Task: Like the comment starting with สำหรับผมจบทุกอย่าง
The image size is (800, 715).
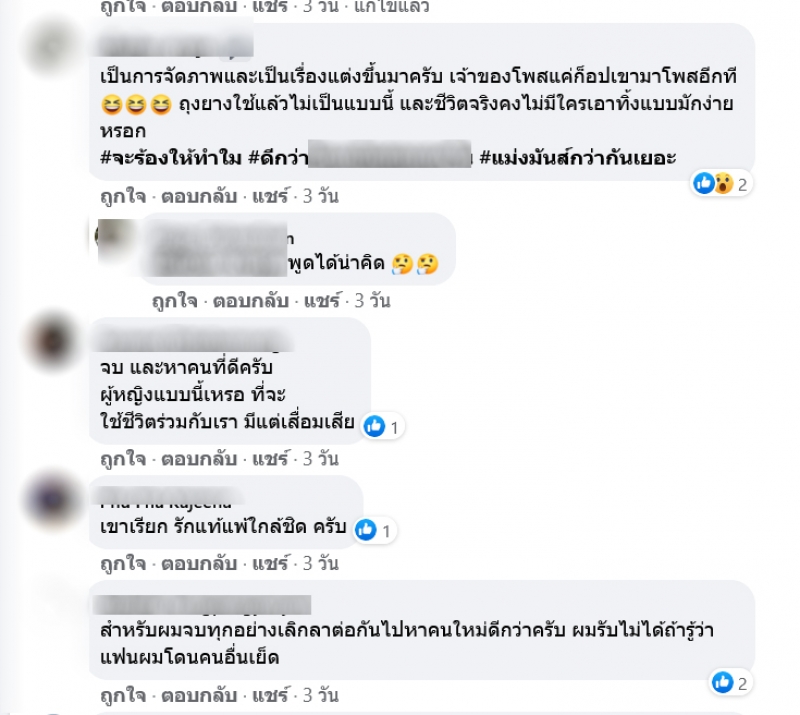Action: point(120,693)
